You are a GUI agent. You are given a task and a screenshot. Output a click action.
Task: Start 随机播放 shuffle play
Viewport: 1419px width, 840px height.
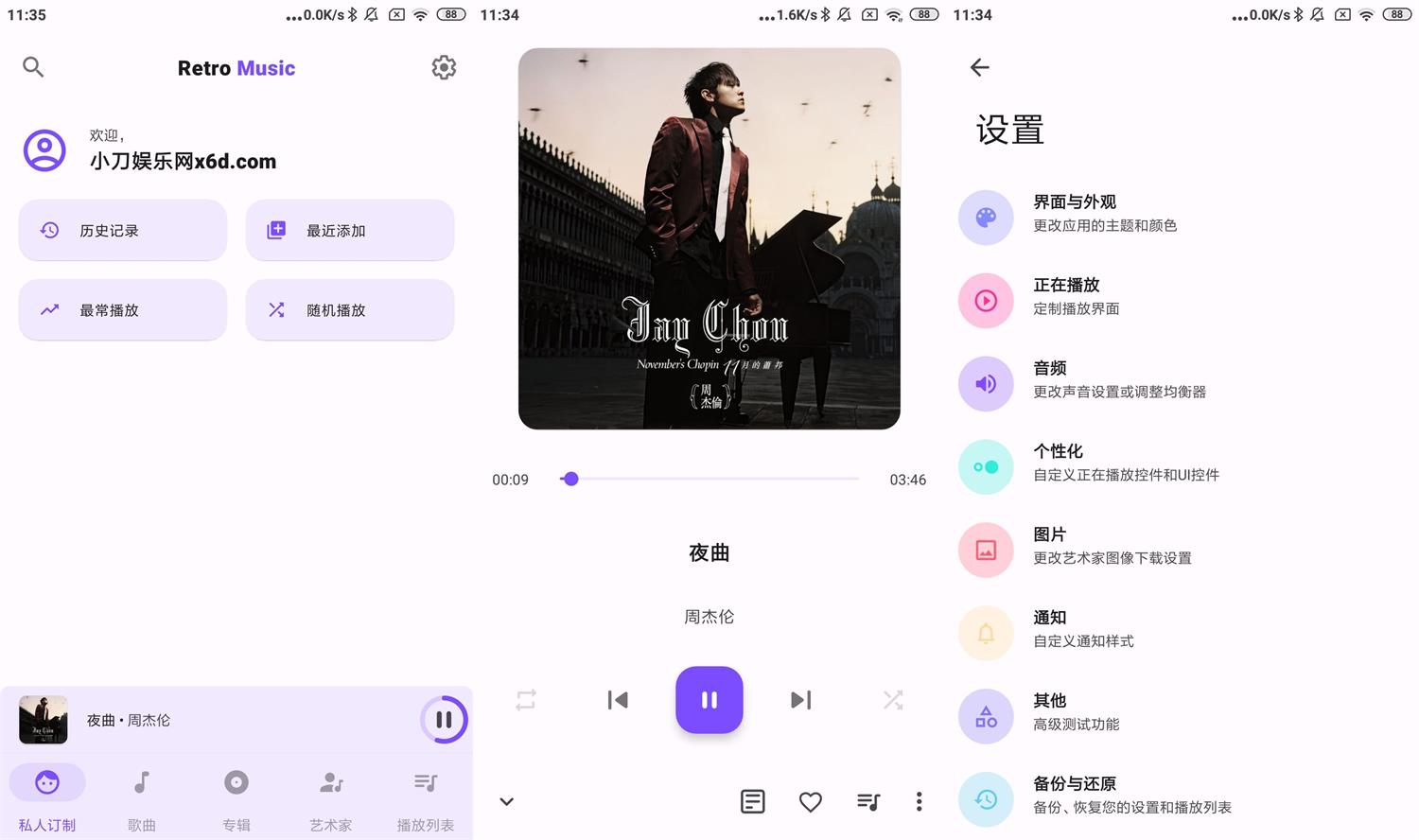pos(350,309)
